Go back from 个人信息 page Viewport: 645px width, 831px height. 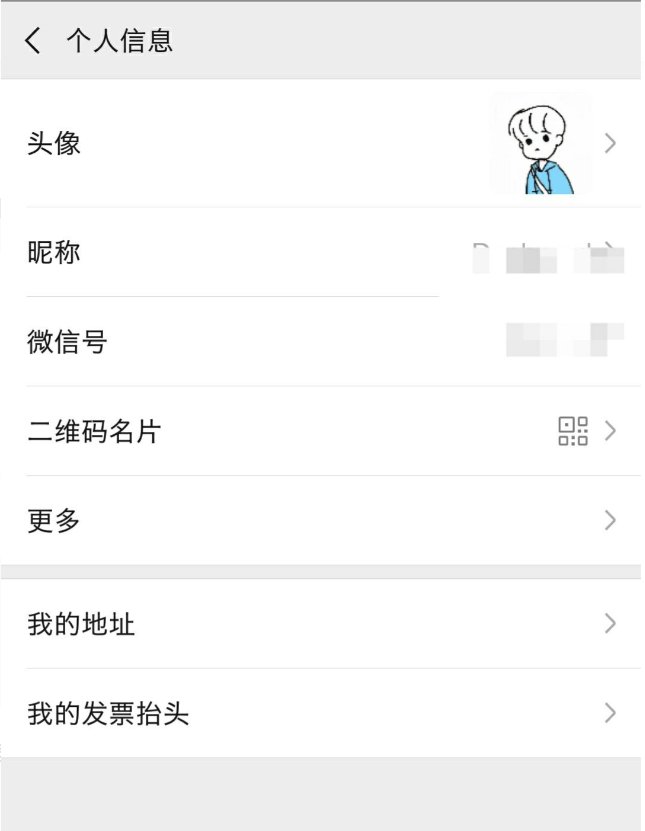click(33, 41)
